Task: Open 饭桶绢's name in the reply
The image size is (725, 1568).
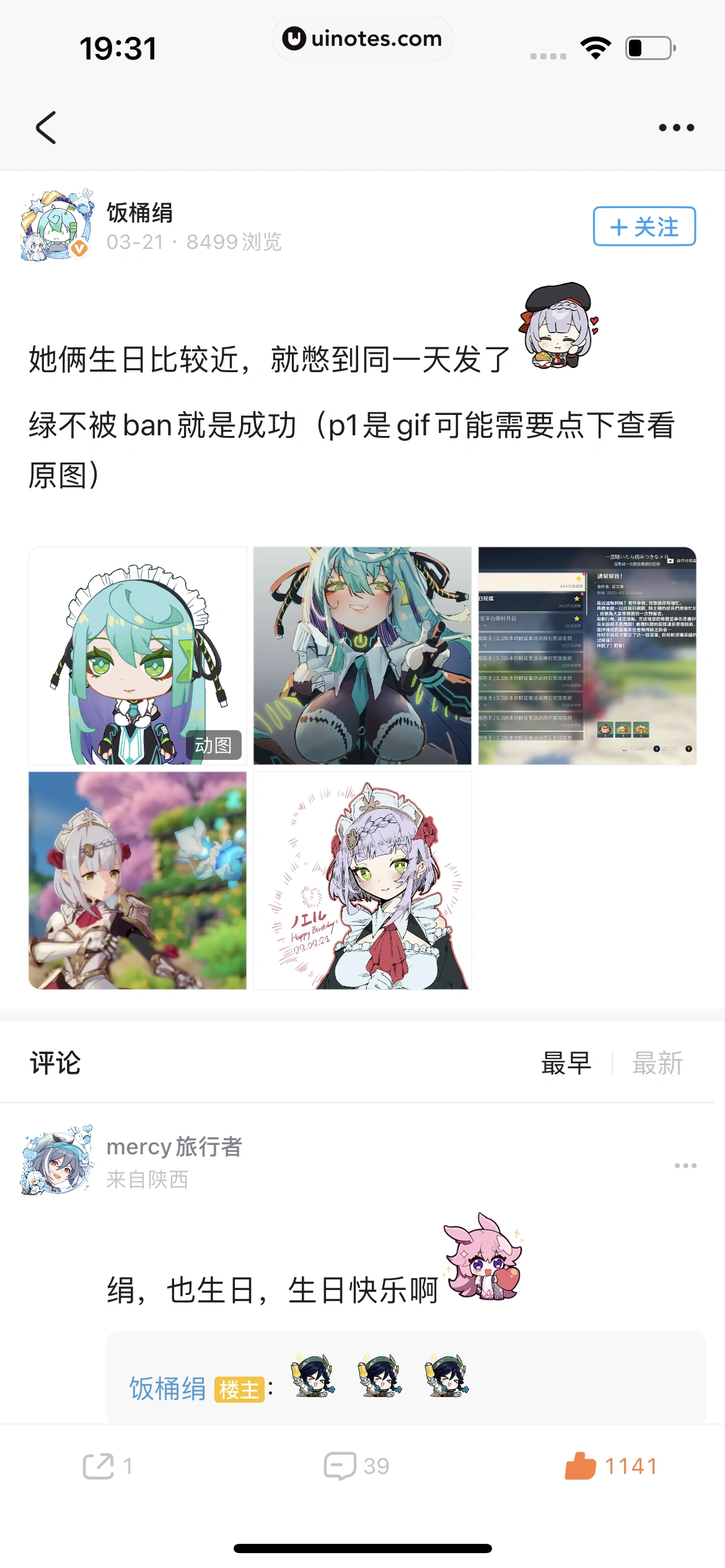Action: (x=167, y=1389)
